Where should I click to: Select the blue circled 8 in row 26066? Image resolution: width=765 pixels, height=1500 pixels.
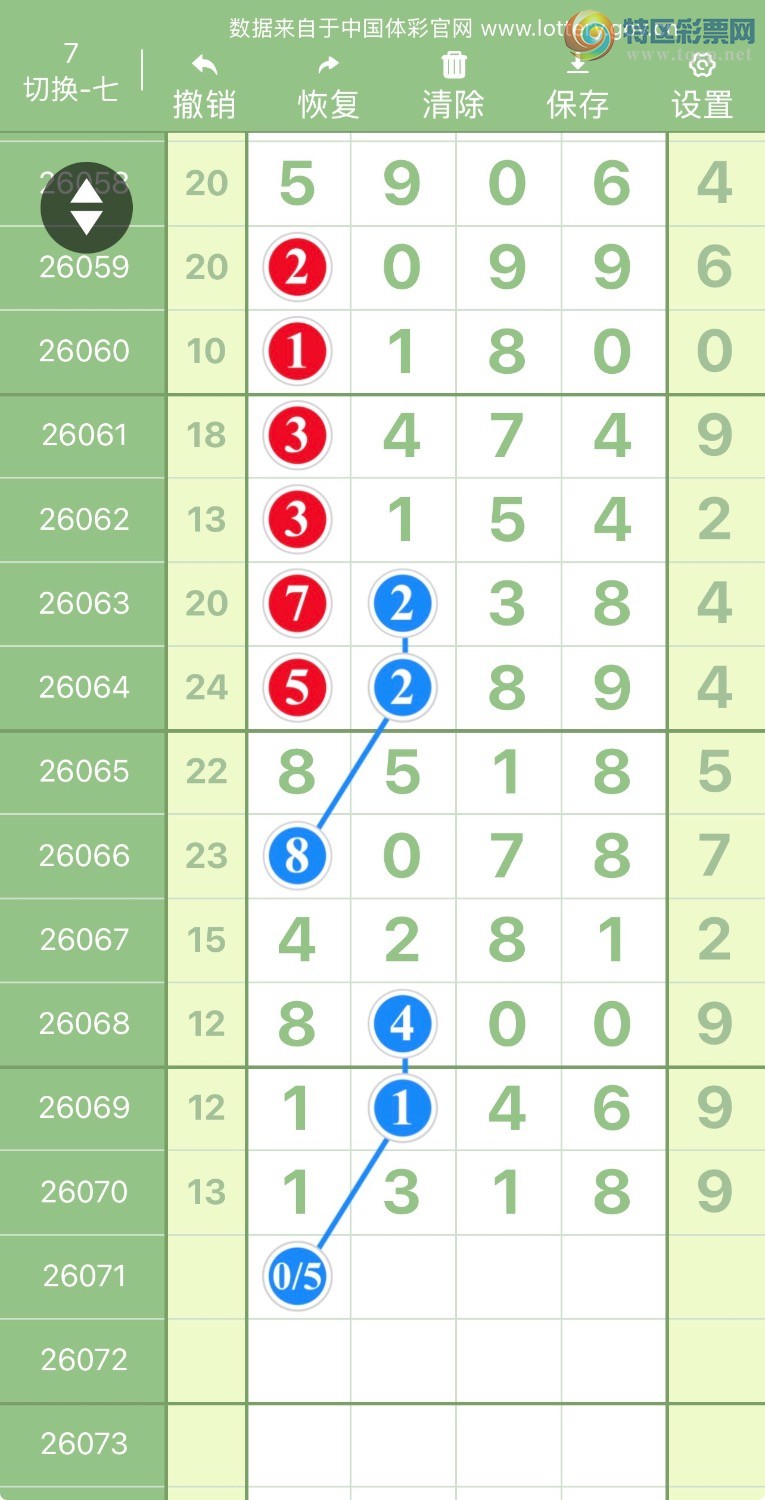[296, 855]
